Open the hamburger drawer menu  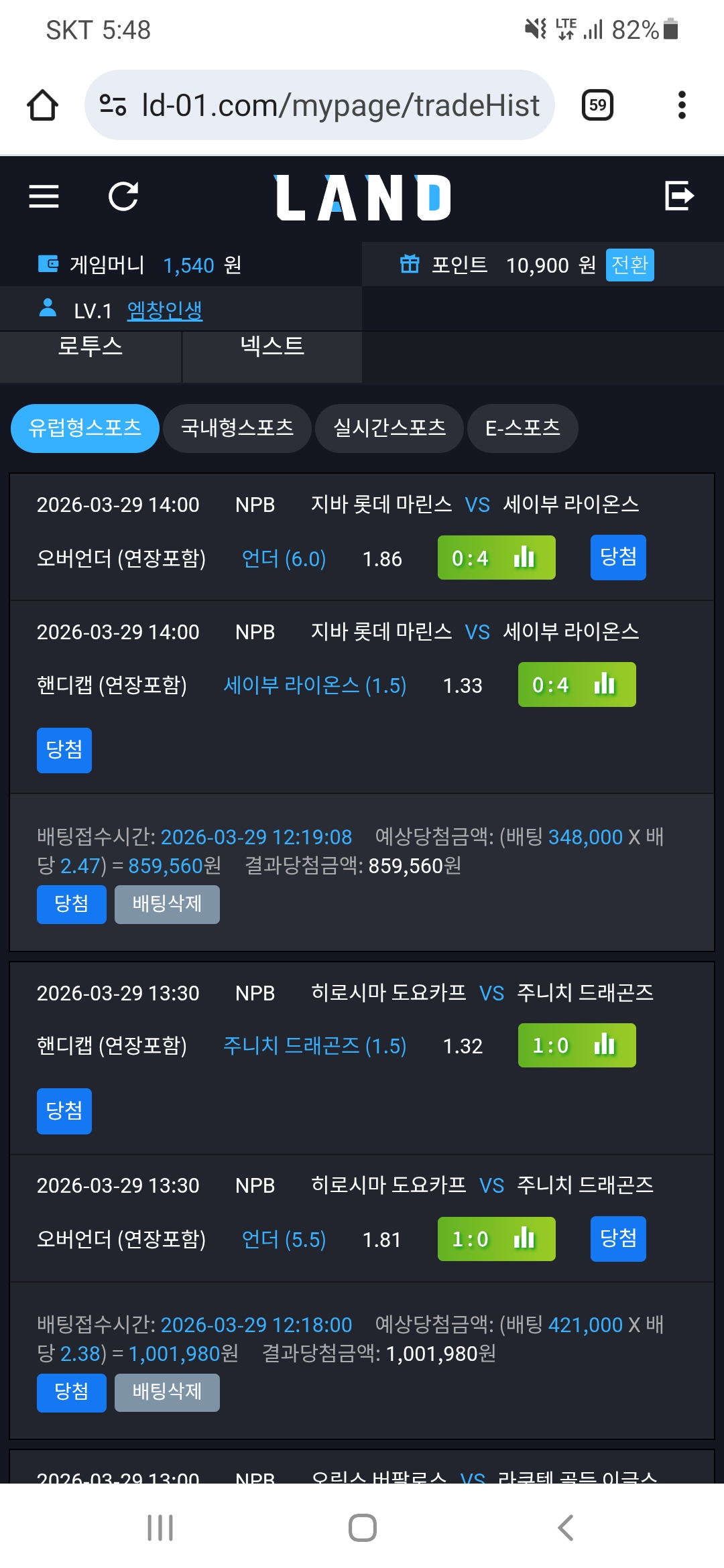(x=44, y=196)
